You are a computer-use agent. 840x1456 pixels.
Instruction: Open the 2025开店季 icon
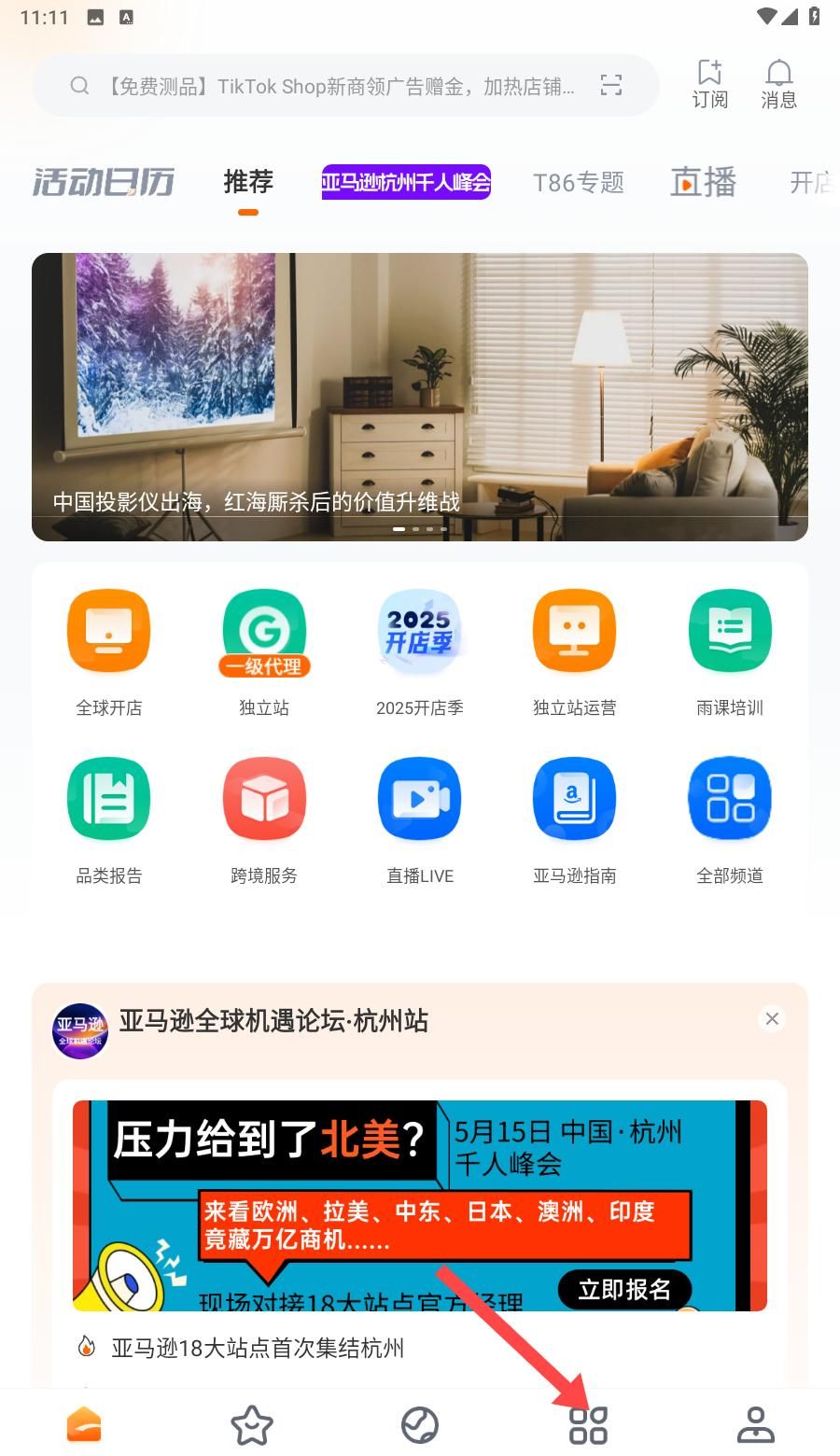(x=419, y=631)
